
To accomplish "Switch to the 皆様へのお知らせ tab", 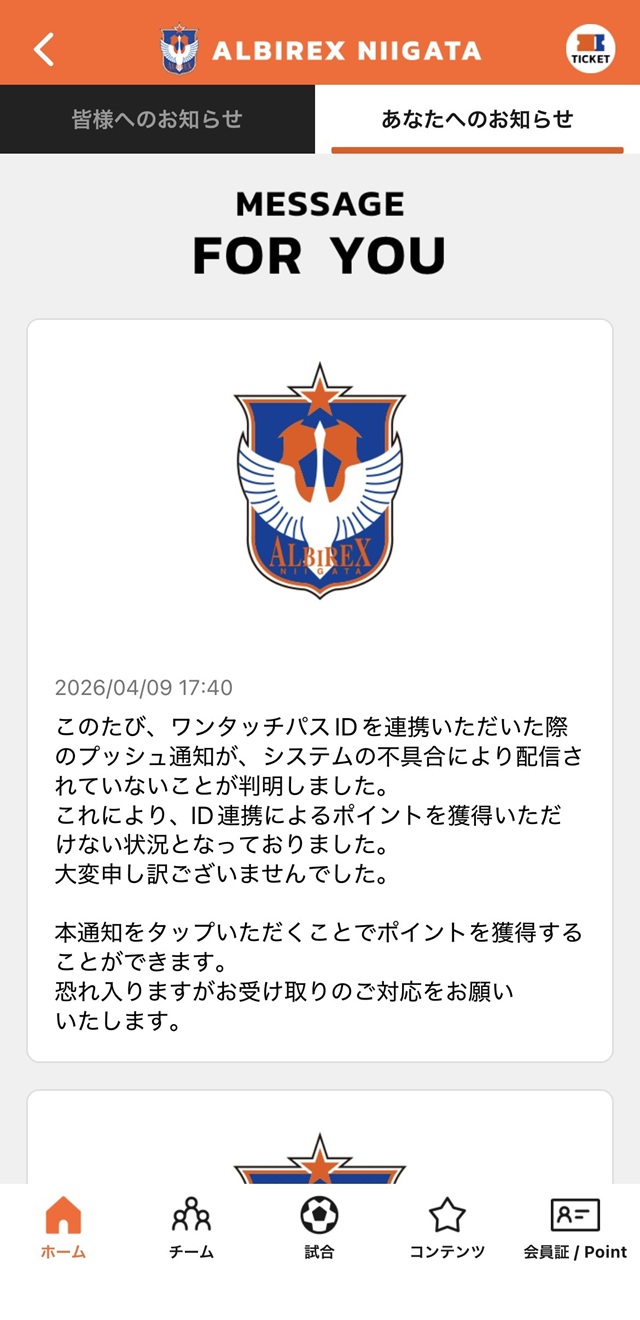I will [x=158, y=120].
